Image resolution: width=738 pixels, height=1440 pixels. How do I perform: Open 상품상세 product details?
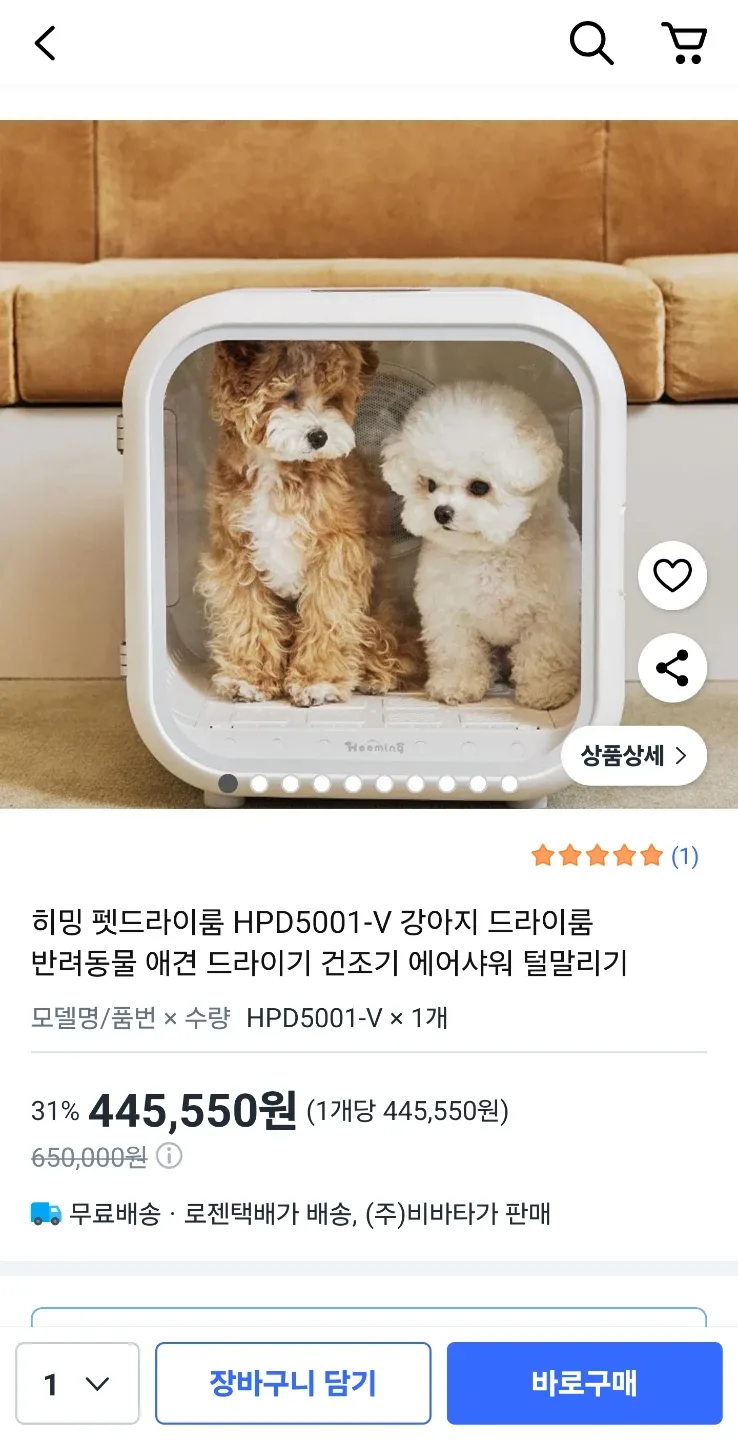click(634, 756)
